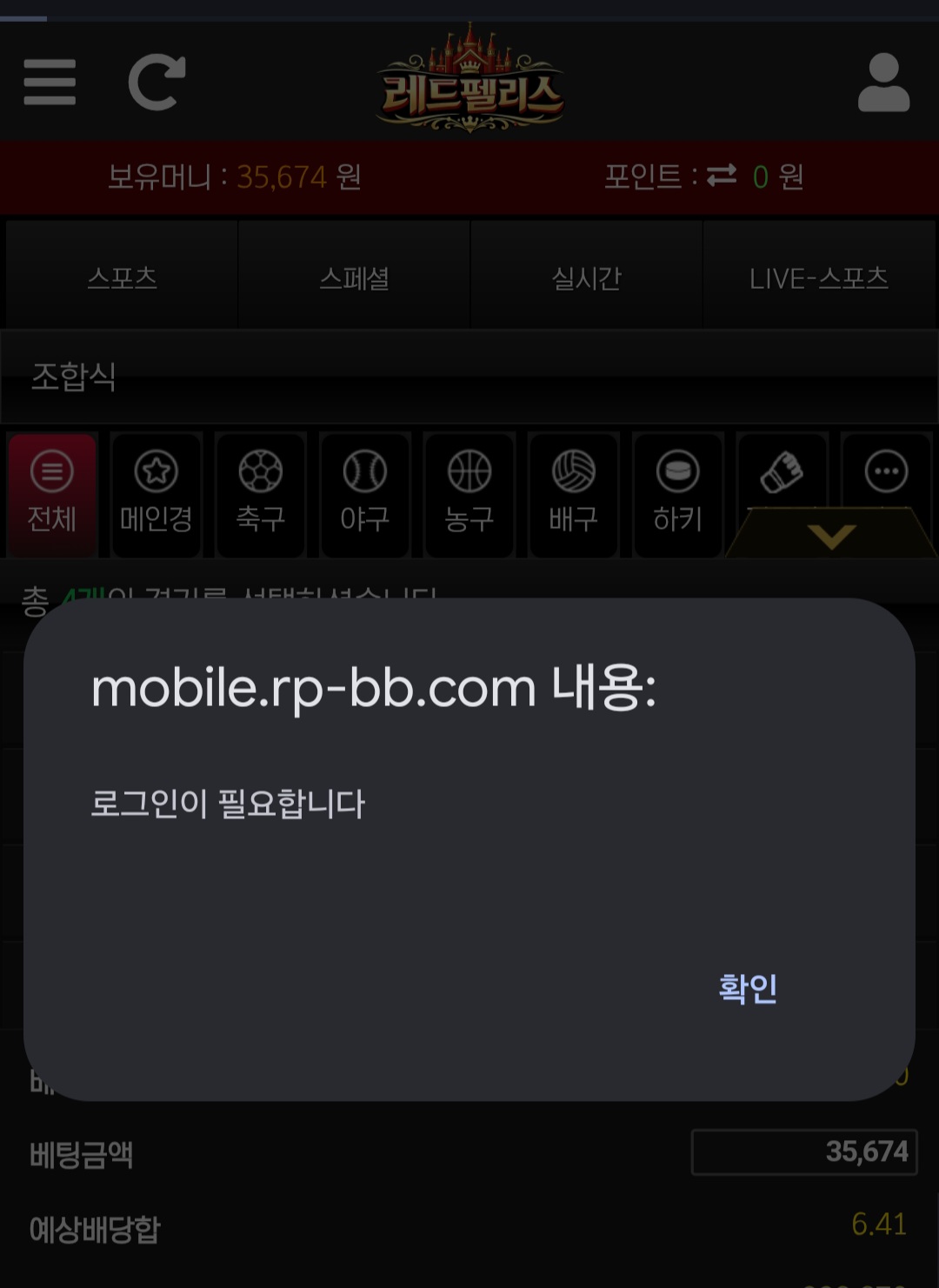Open the LIVE-스포츠 tab
Viewport: 939px width, 1288px height.
pyautogui.click(x=819, y=277)
